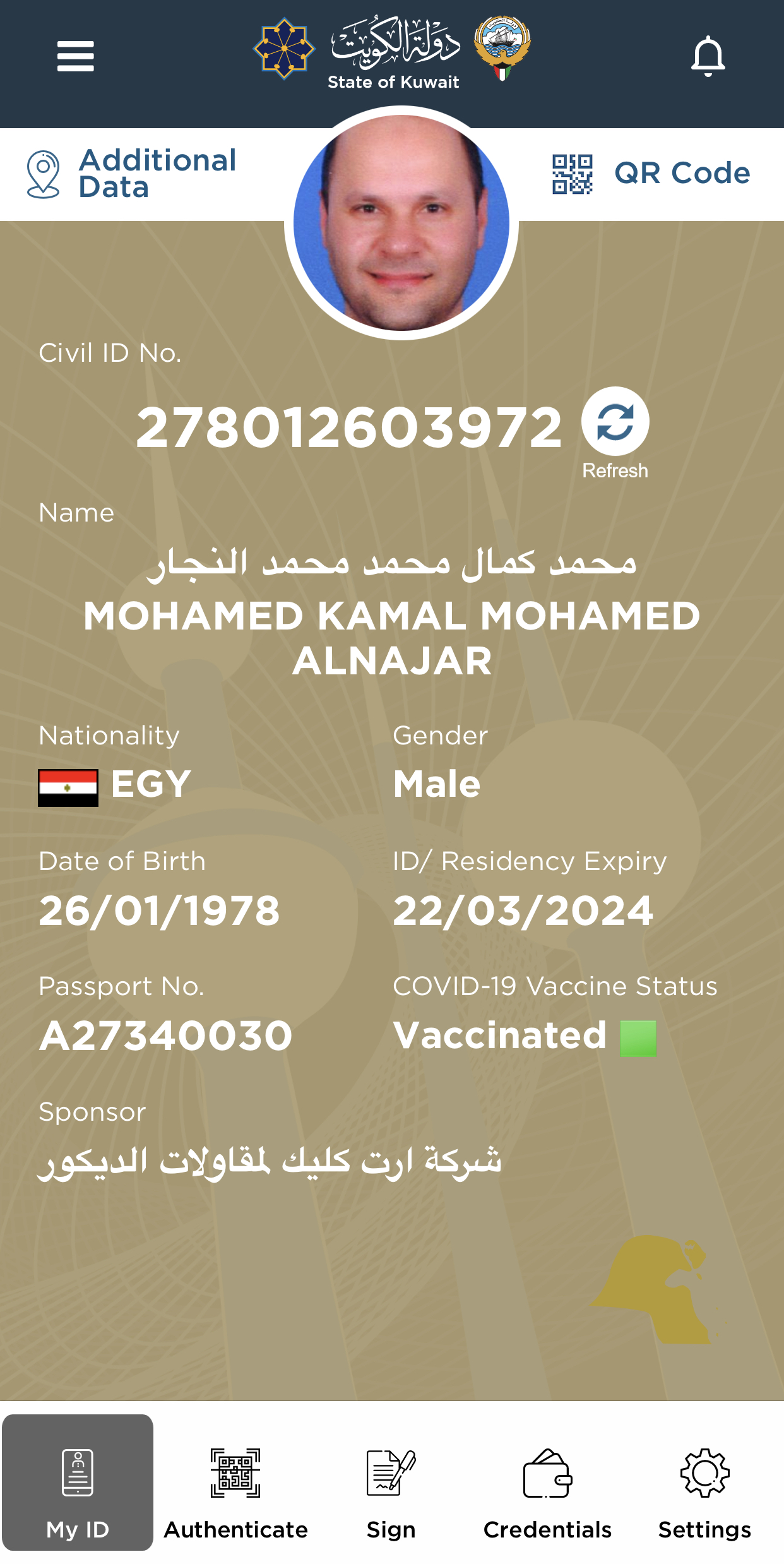Image resolution: width=784 pixels, height=1564 pixels.
Task: Show the QR Code
Action: click(x=651, y=174)
